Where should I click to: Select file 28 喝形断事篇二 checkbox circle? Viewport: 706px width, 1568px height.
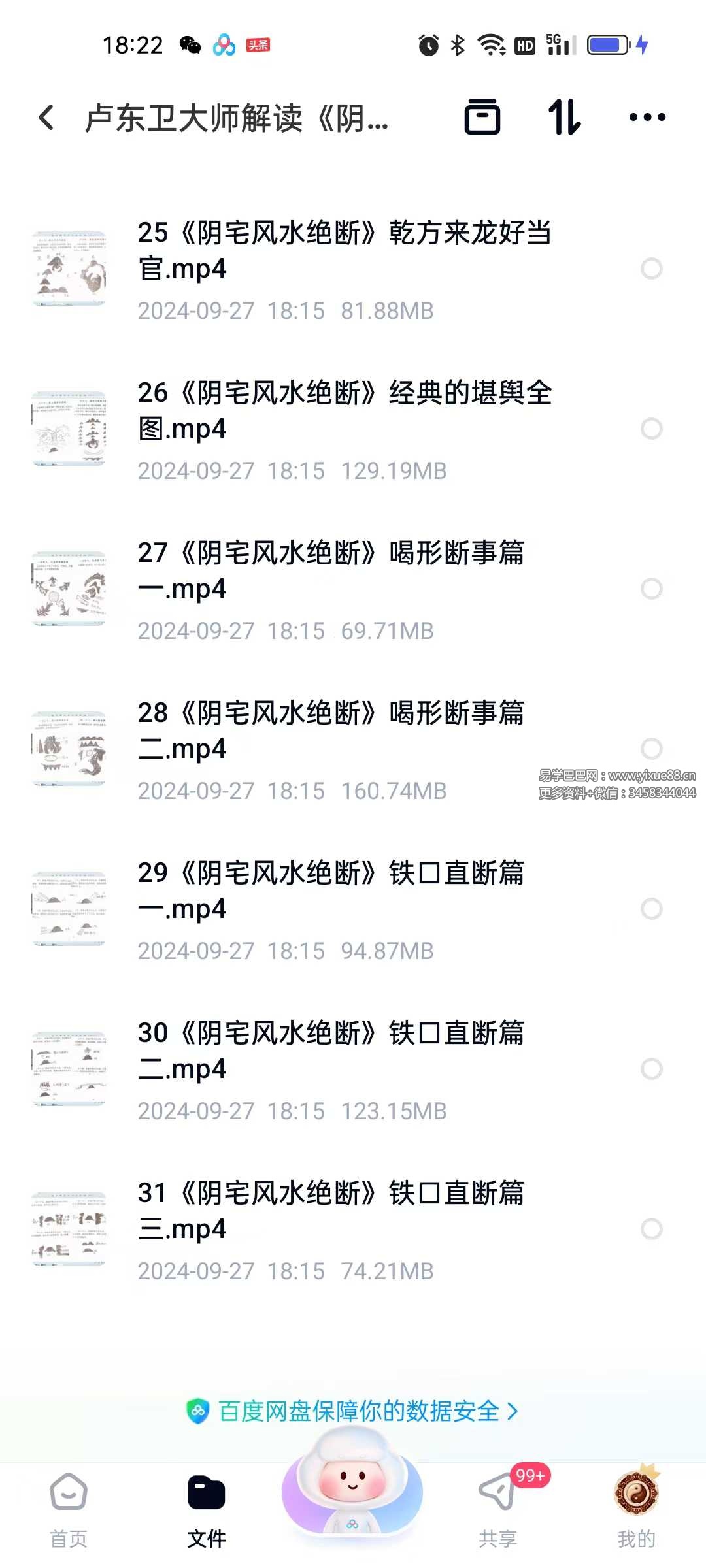652,748
